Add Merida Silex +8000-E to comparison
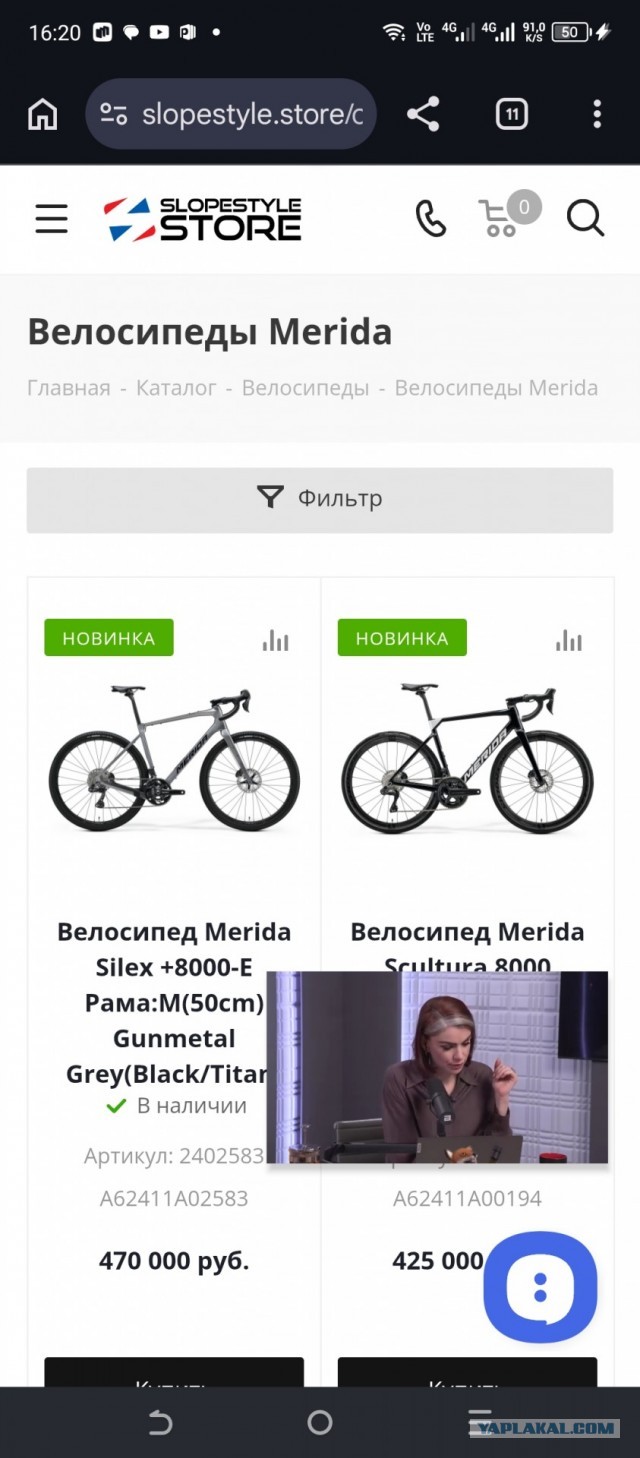640x1458 pixels. [x=275, y=641]
